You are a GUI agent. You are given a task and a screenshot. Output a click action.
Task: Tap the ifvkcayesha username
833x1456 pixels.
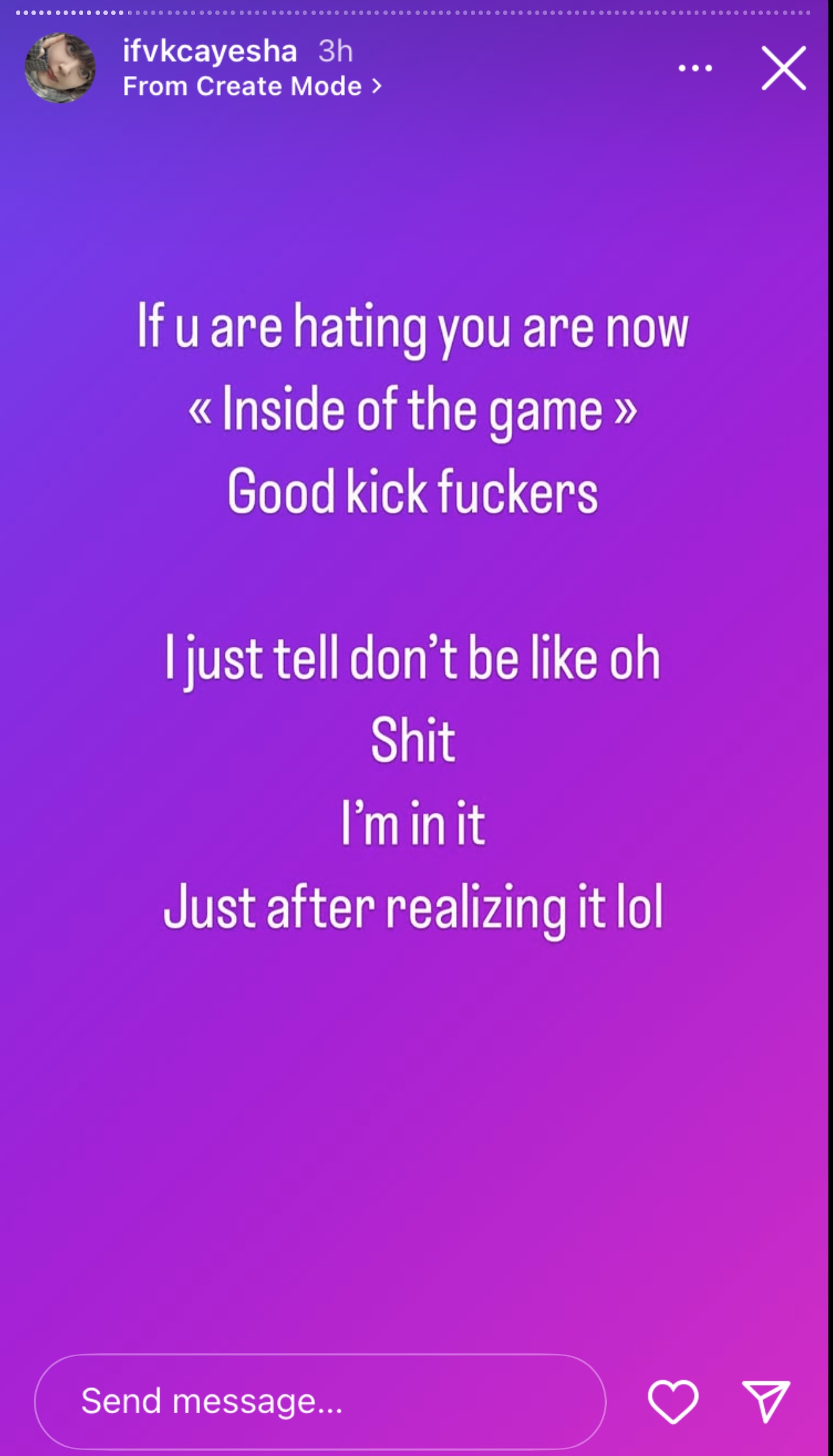210,51
